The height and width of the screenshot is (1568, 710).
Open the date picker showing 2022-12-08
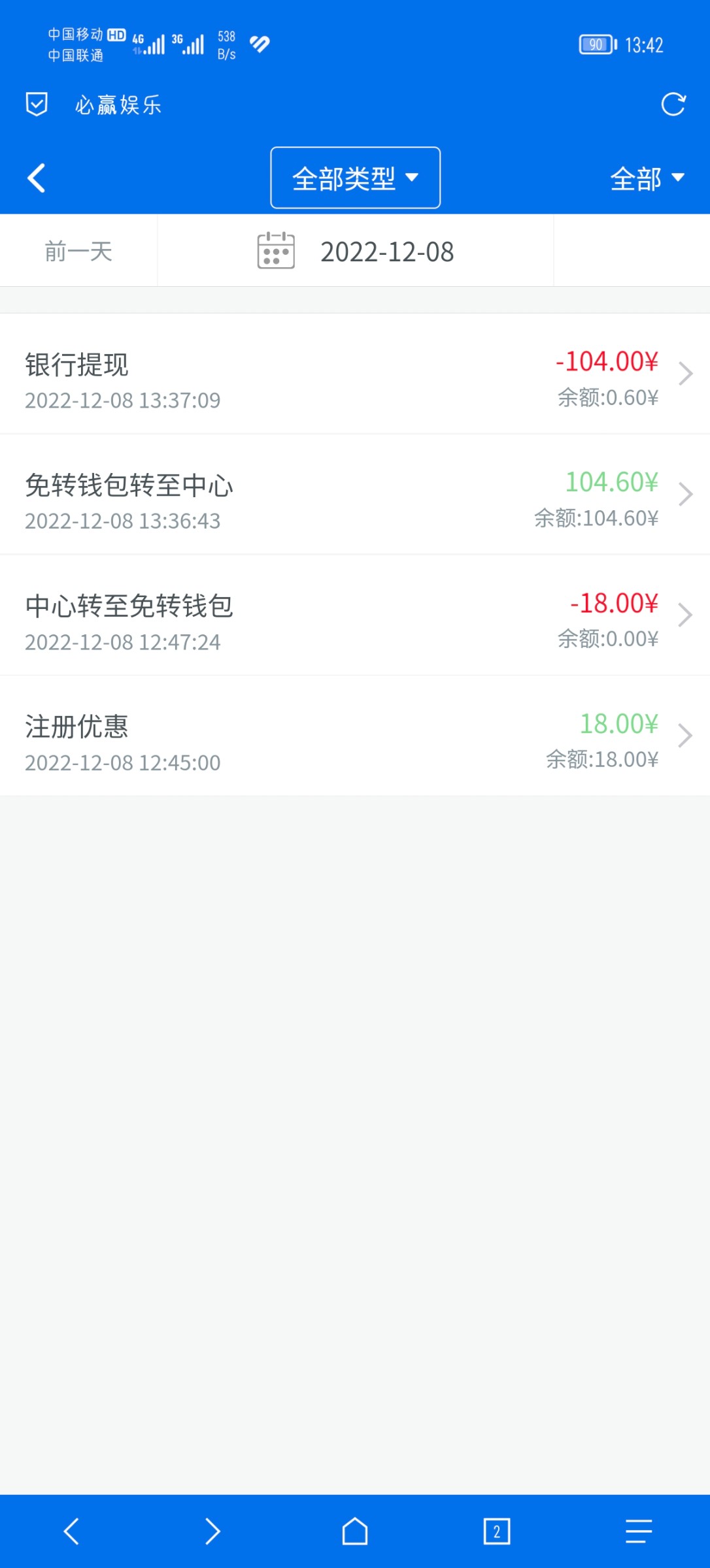click(x=356, y=251)
